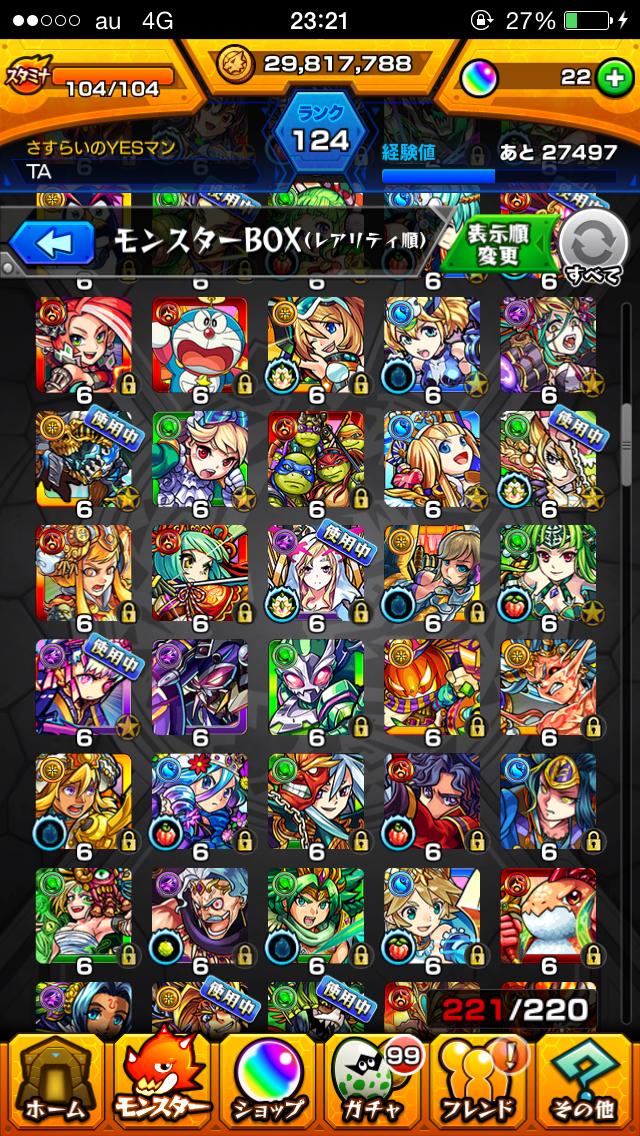Open the その他 menu tab
Screen dimensions: 640x1136
(x=587, y=1084)
